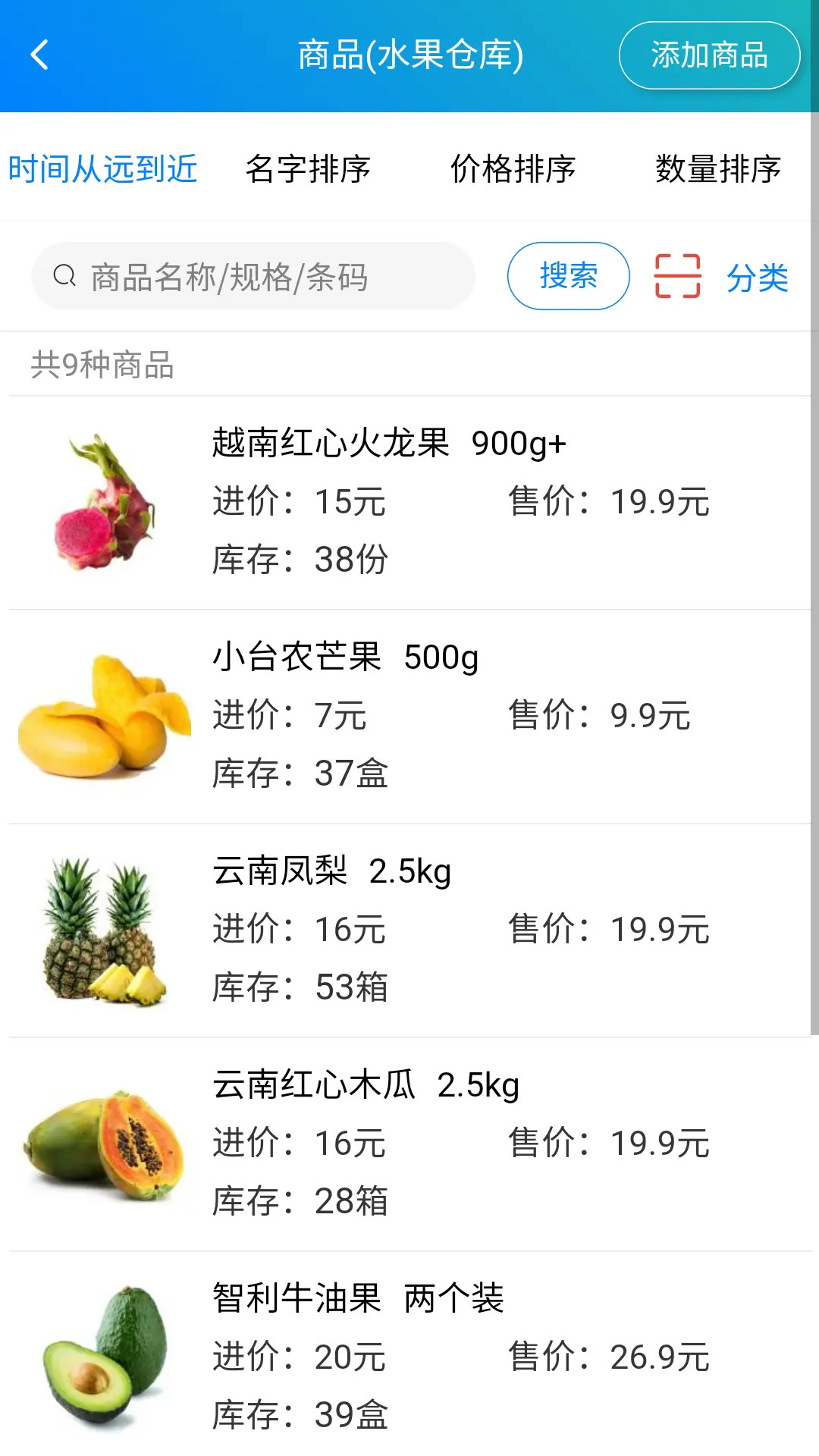Switch to 数量排序 quantity sorting
This screenshot has width=819, height=1456.
point(717,168)
